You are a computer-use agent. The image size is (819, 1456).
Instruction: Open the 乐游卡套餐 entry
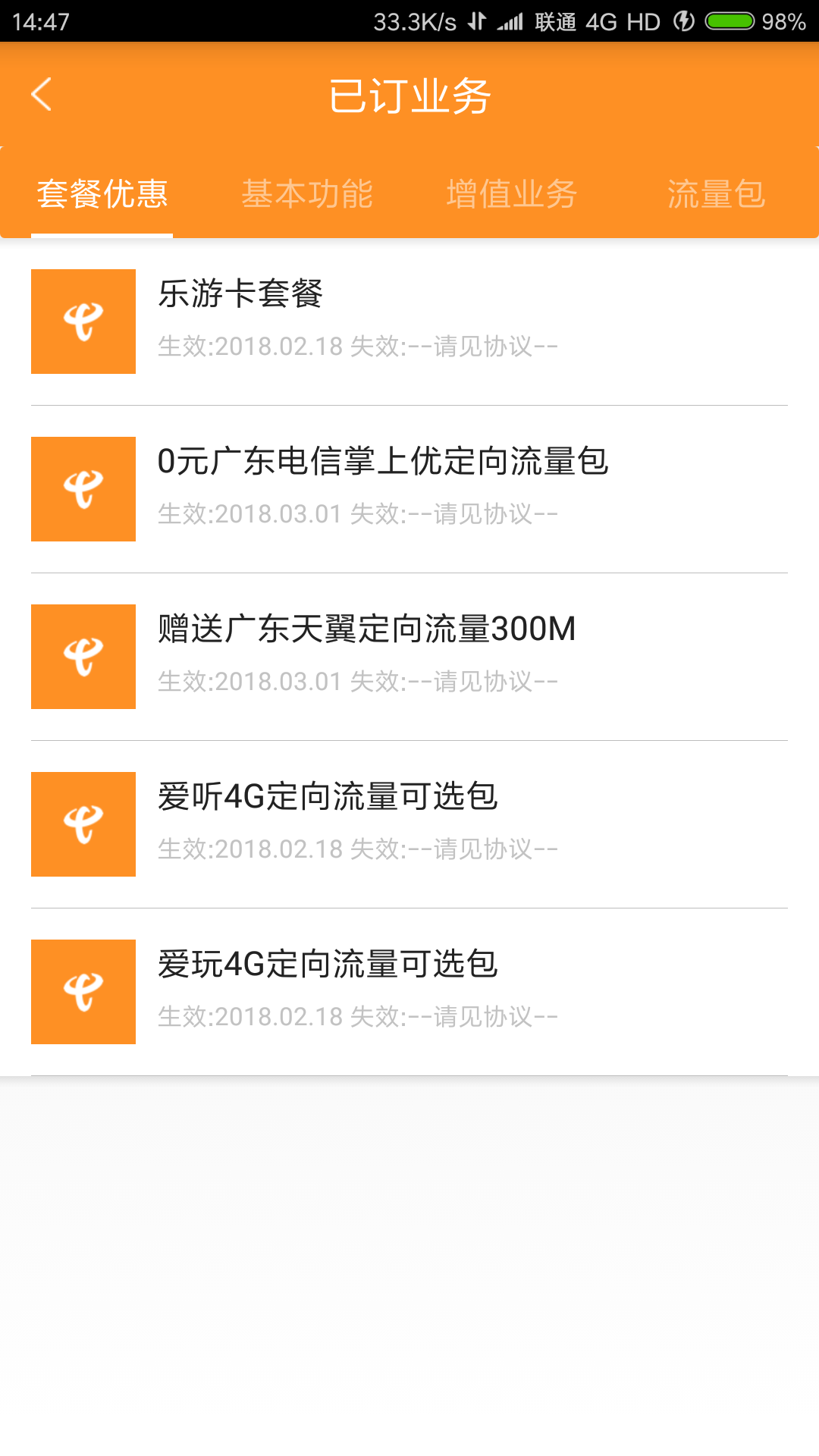(x=409, y=322)
